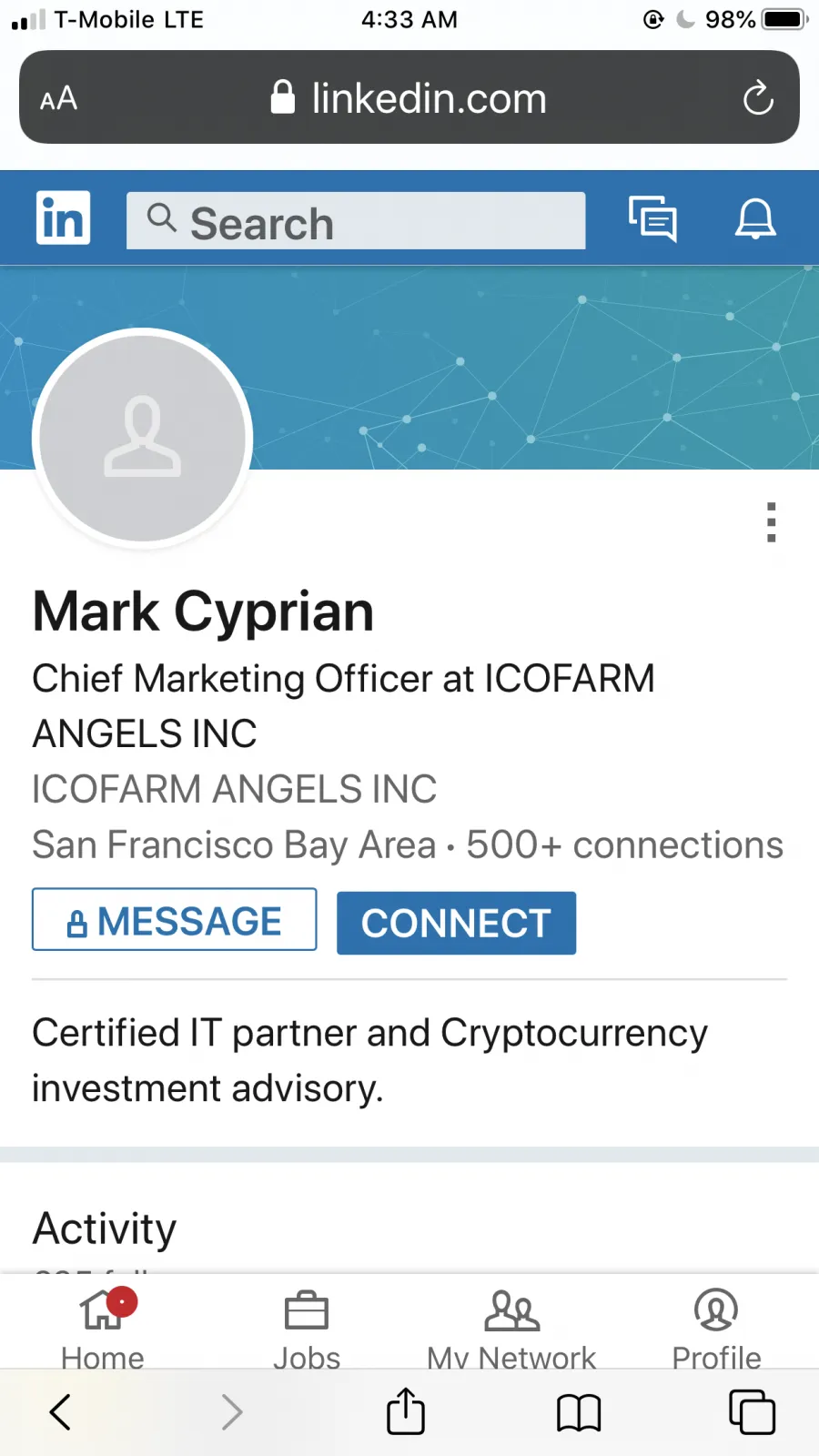Tap the LinkedIn home logo
Viewport: 819px width, 1456px height.
63,218
